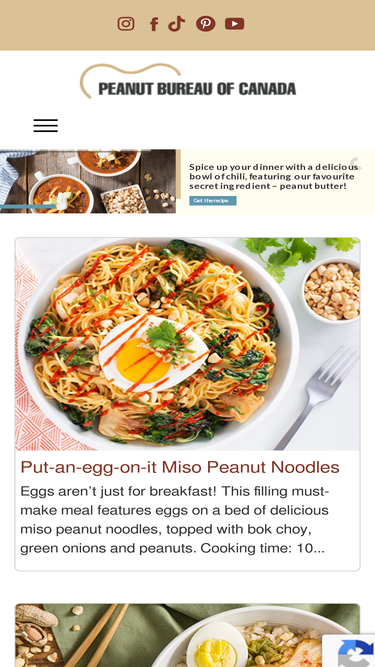
Task: Visit the Facebook page icon
Action: (x=154, y=24)
